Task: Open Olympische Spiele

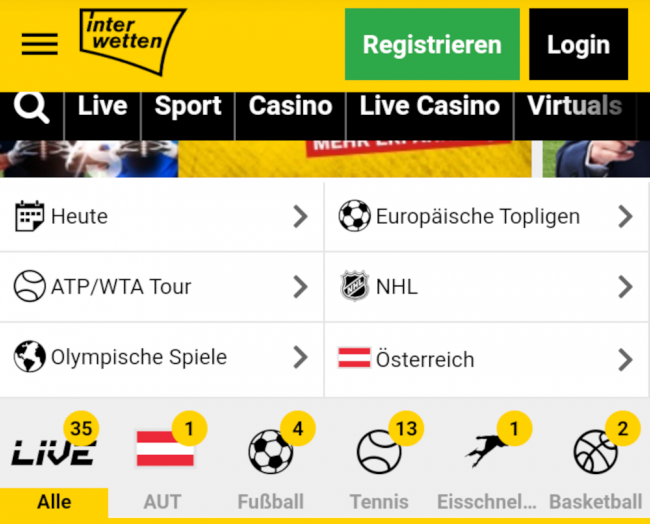Action: coord(162,357)
